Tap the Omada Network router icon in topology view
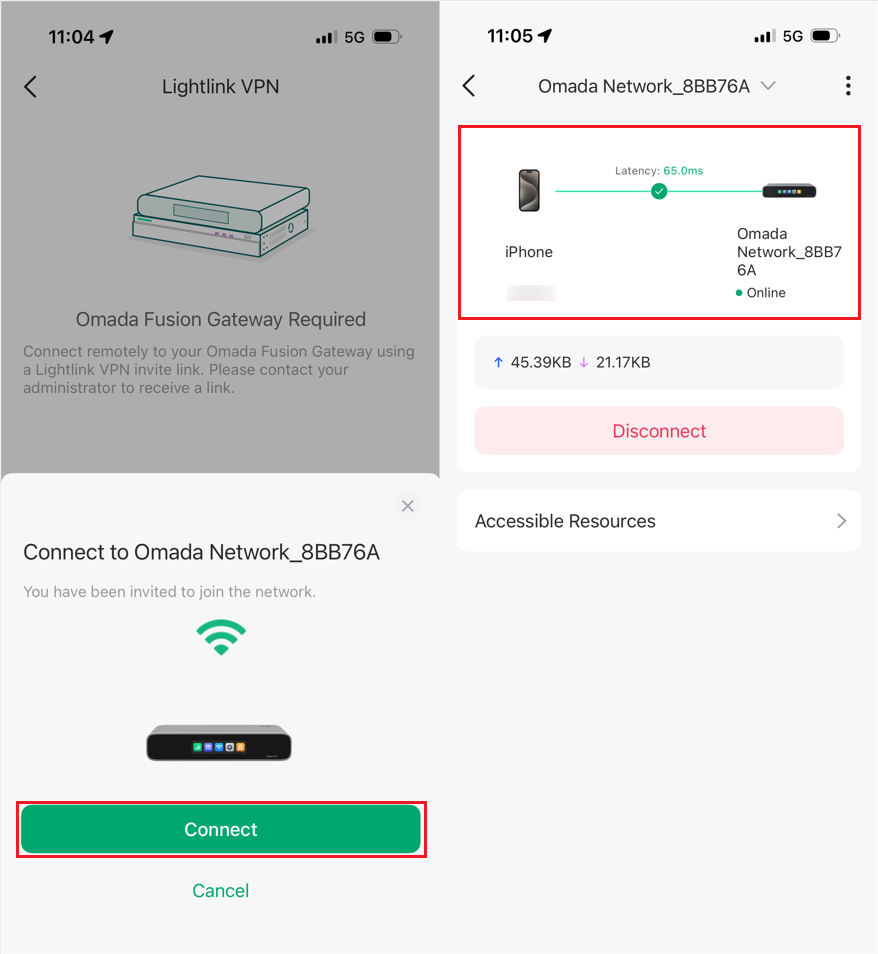This screenshot has height=954, width=878. pos(789,190)
